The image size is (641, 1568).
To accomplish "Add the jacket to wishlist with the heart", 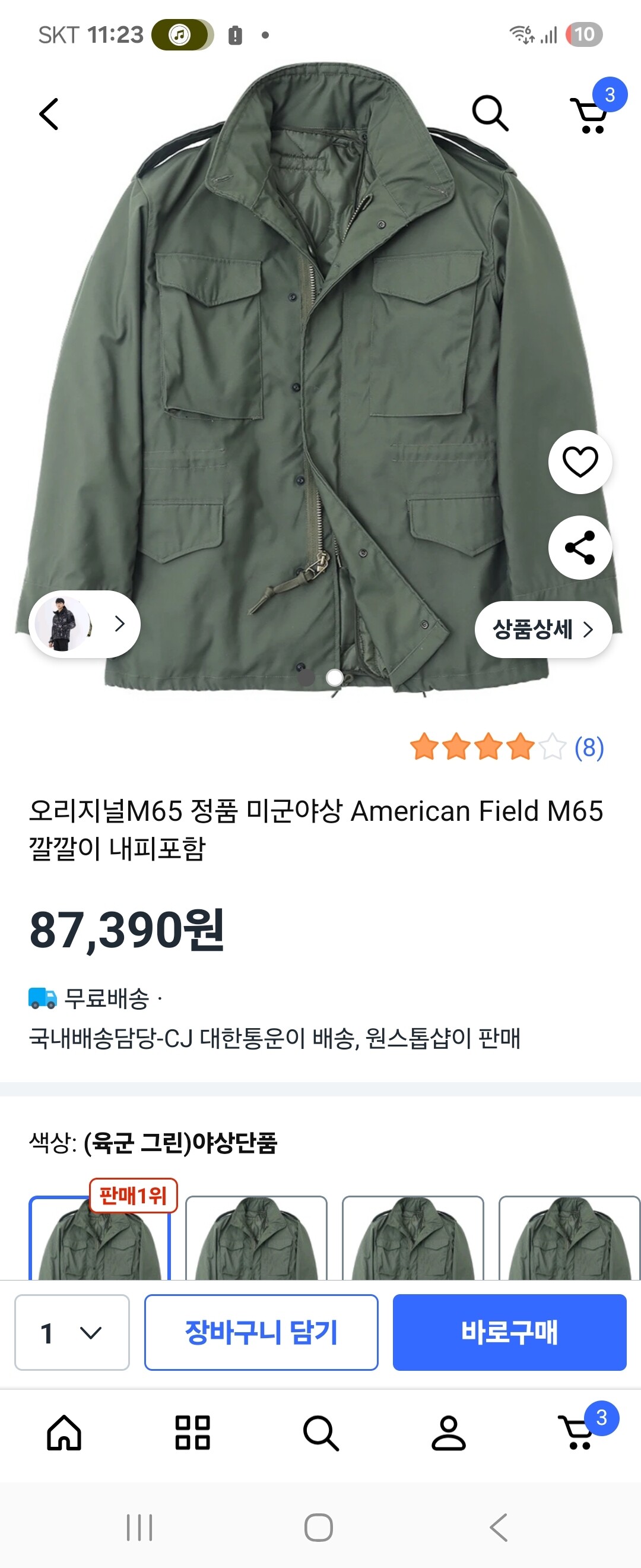I will pos(580,461).
